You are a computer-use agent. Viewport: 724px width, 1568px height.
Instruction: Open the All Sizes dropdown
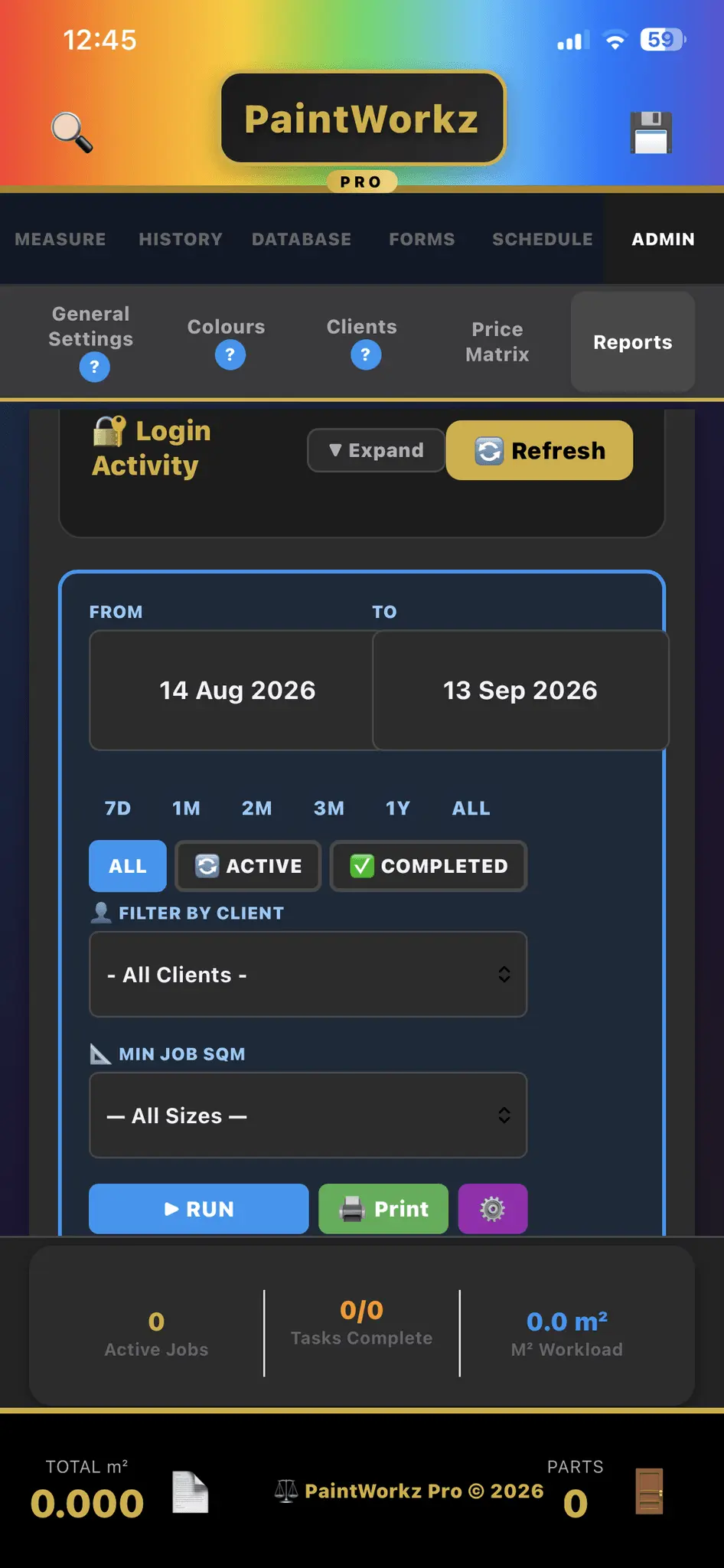click(x=308, y=1115)
